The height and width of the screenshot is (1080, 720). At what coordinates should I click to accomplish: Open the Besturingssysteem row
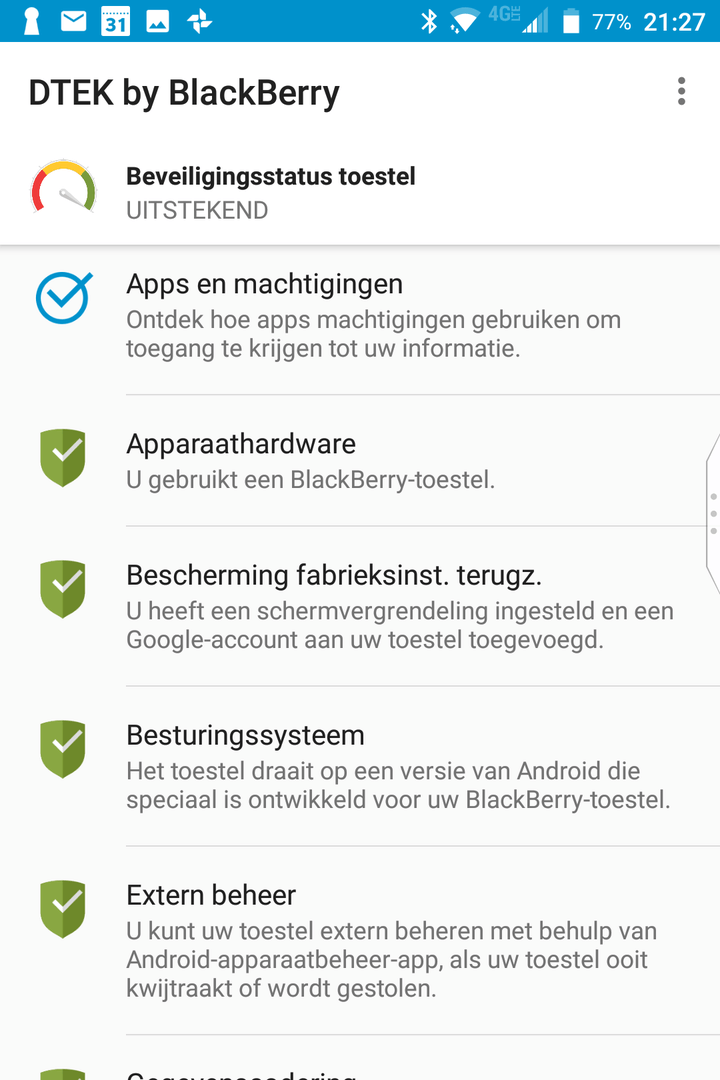pos(373,766)
